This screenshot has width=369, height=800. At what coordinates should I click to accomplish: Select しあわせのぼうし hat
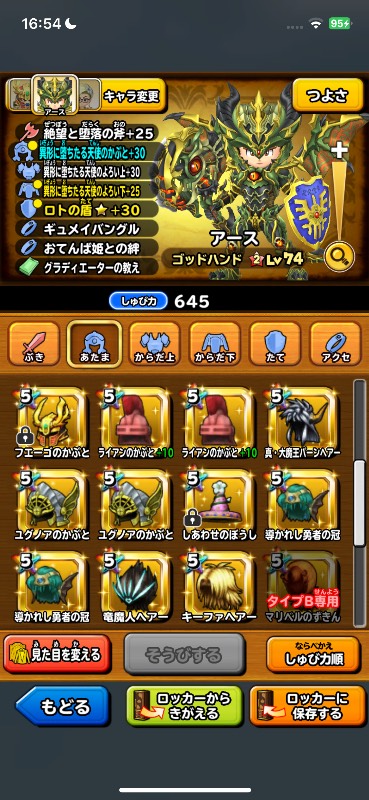tap(219, 505)
